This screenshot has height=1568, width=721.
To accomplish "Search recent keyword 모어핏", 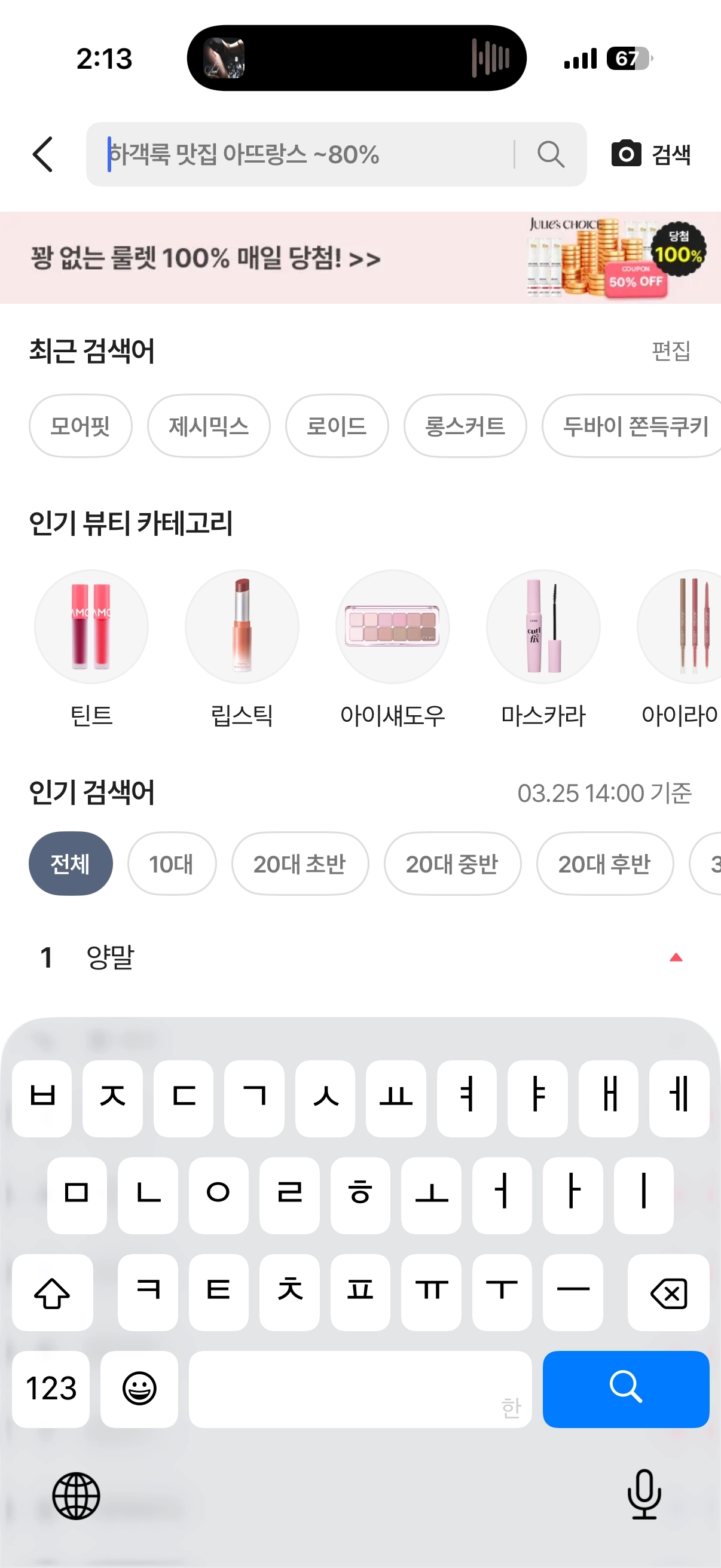I will 80,426.
